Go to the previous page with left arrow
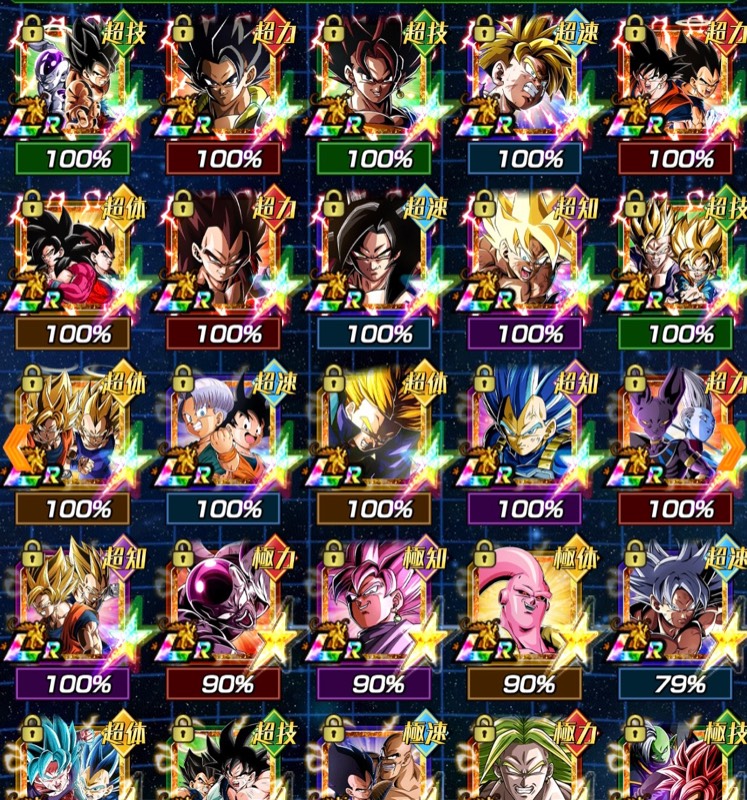 (x=14, y=446)
